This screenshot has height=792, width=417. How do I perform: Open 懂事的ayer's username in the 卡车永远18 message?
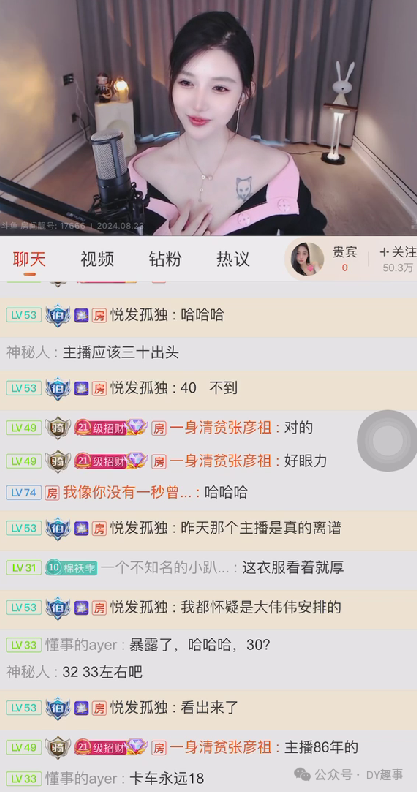[x=81, y=778]
